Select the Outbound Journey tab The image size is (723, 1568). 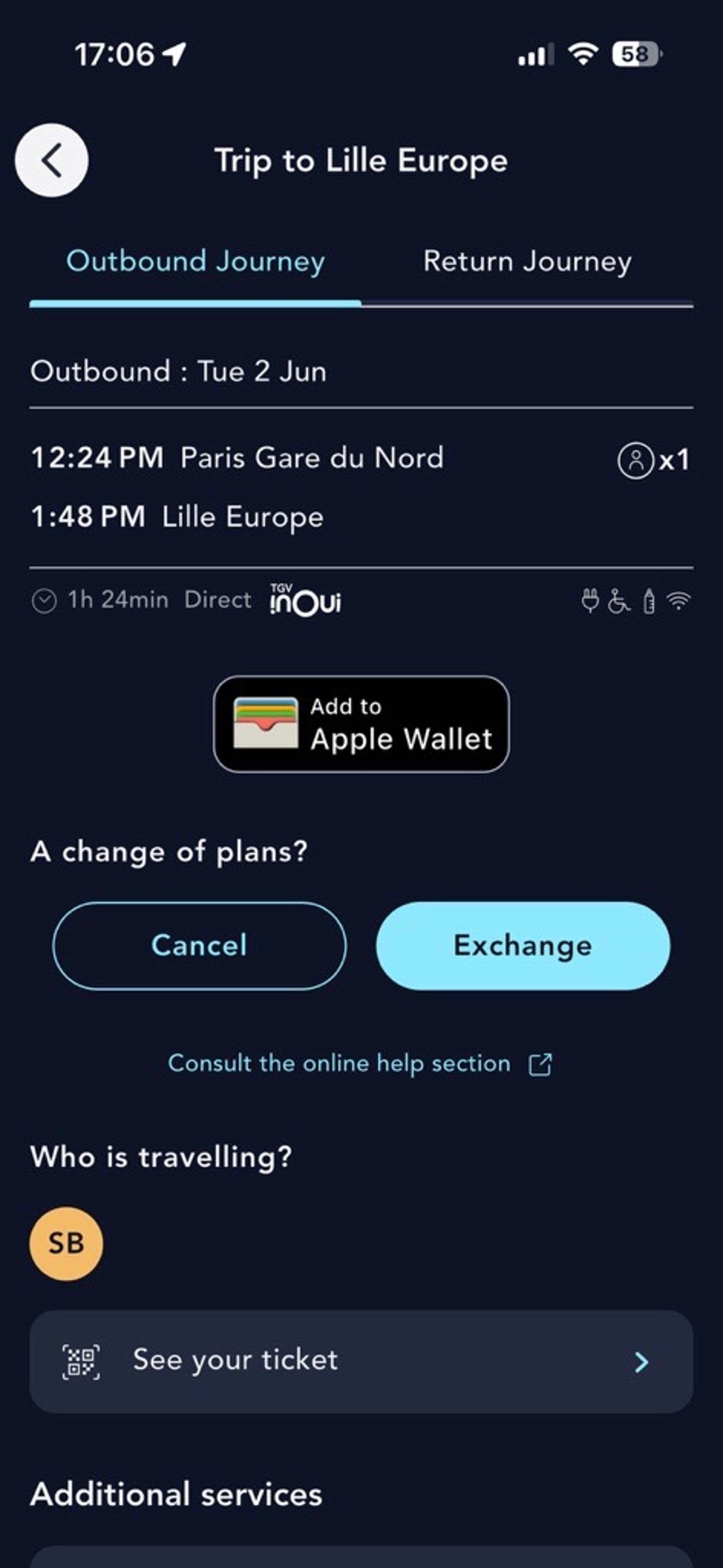tap(195, 262)
